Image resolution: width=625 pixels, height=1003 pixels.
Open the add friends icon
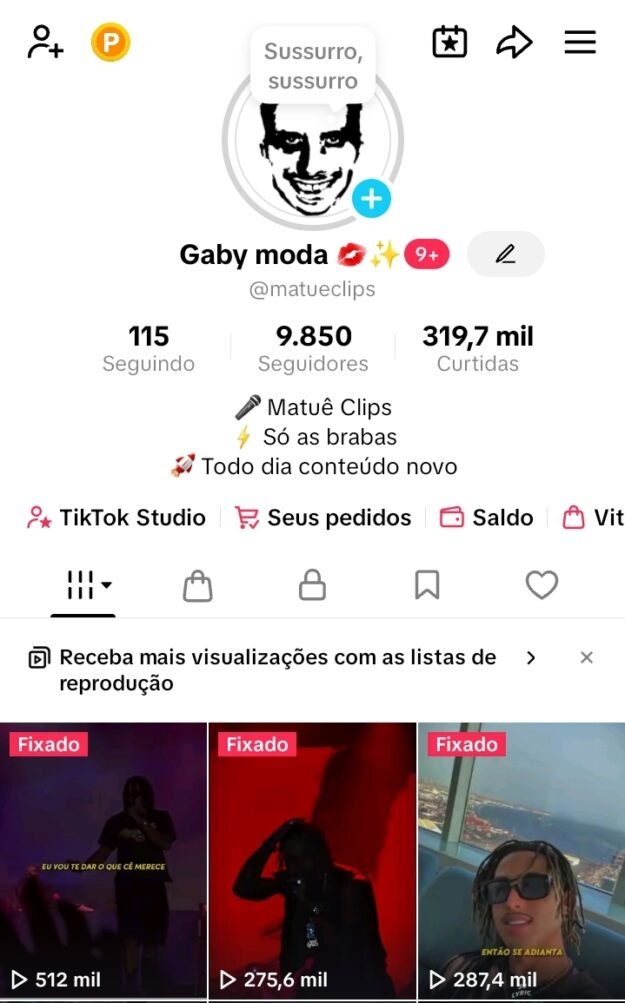point(45,42)
